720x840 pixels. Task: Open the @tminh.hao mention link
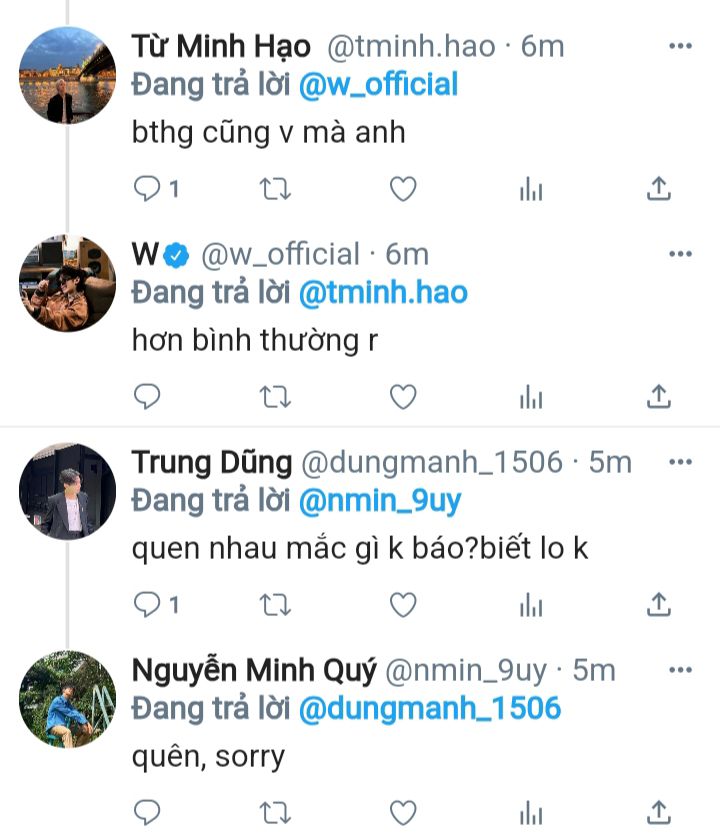(x=383, y=292)
